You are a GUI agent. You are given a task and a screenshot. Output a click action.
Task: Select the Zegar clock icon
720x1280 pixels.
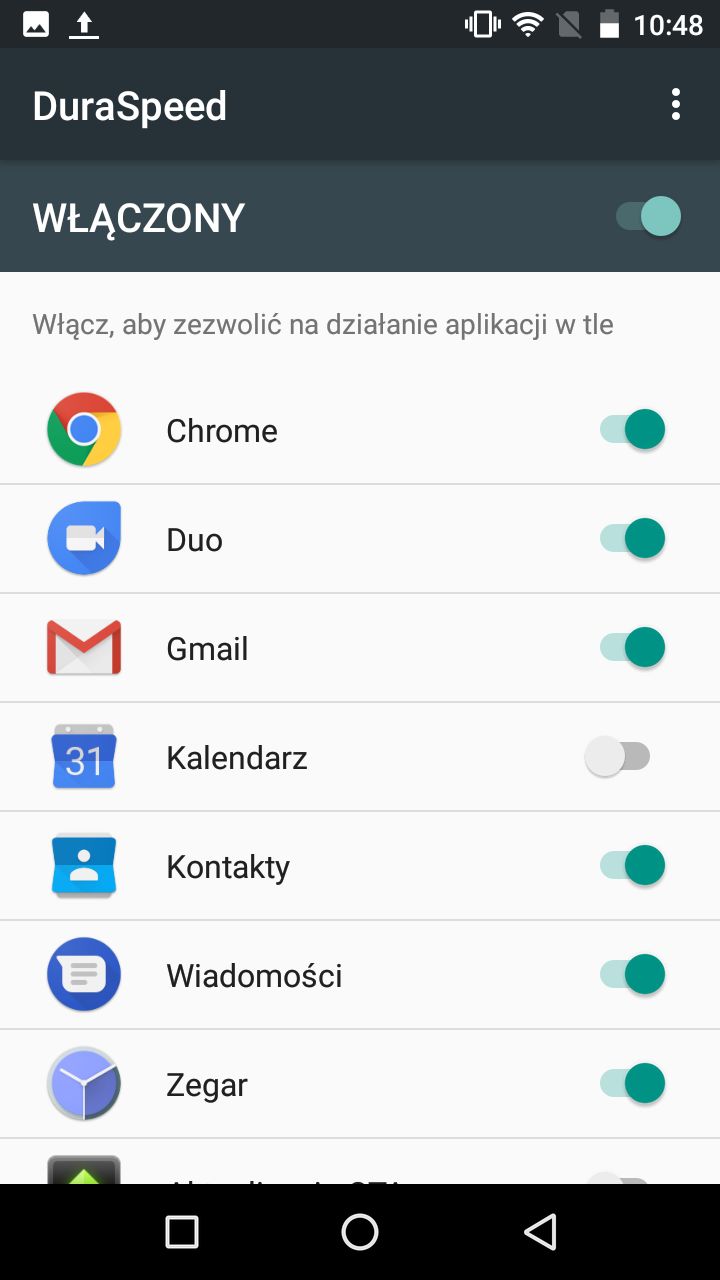click(x=84, y=1084)
